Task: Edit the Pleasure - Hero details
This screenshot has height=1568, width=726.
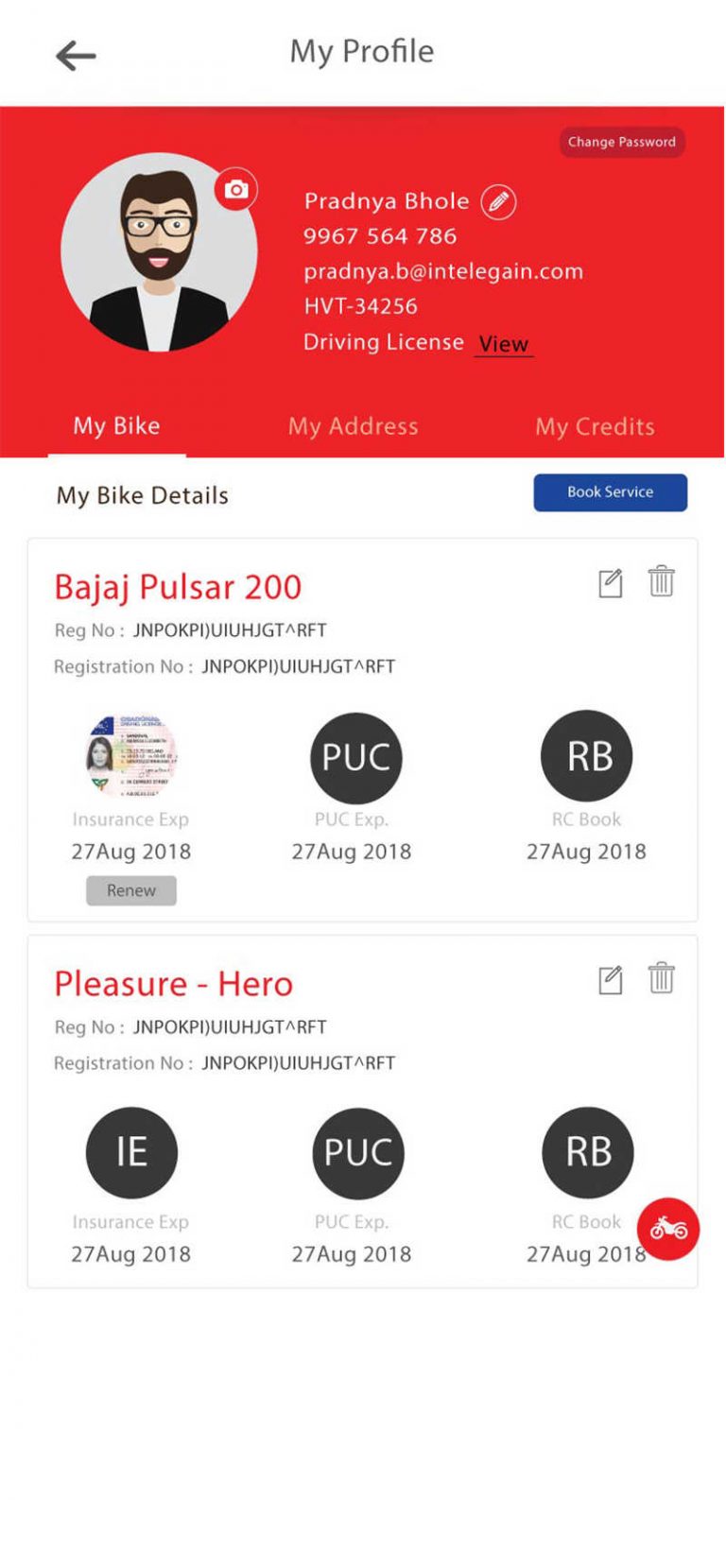Action: [611, 980]
